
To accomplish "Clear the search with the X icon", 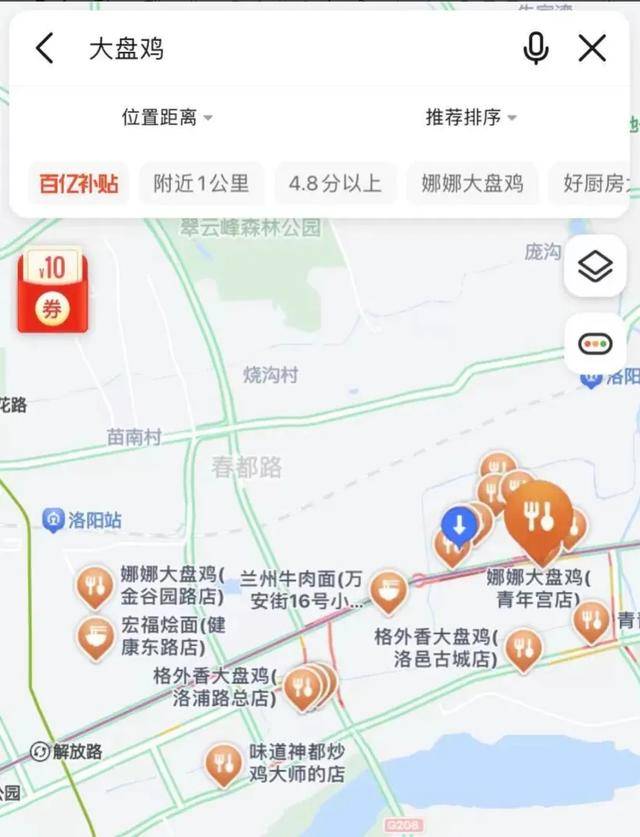I will (593, 48).
